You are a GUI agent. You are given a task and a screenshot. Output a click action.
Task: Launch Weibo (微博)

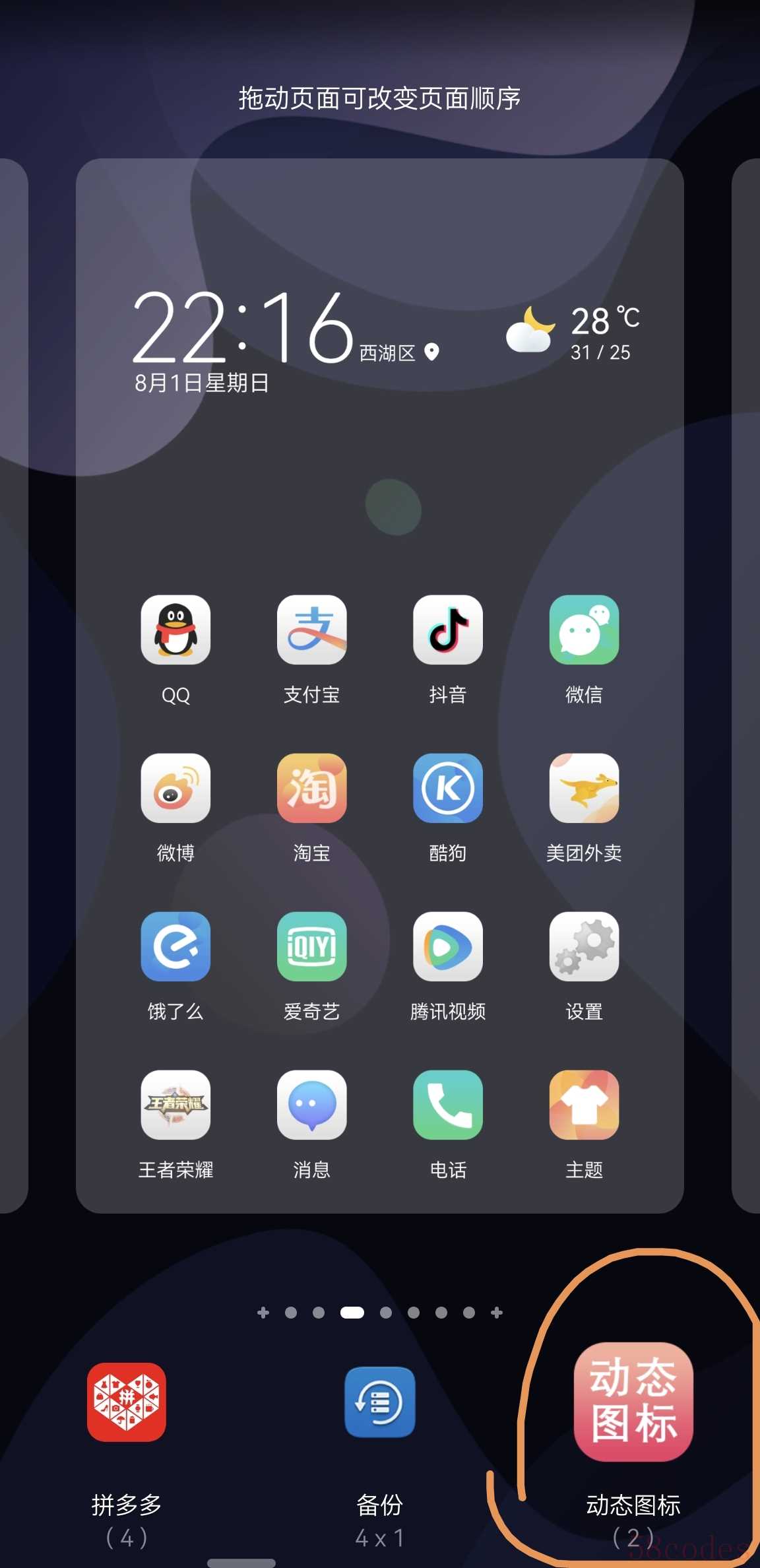pos(175,789)
